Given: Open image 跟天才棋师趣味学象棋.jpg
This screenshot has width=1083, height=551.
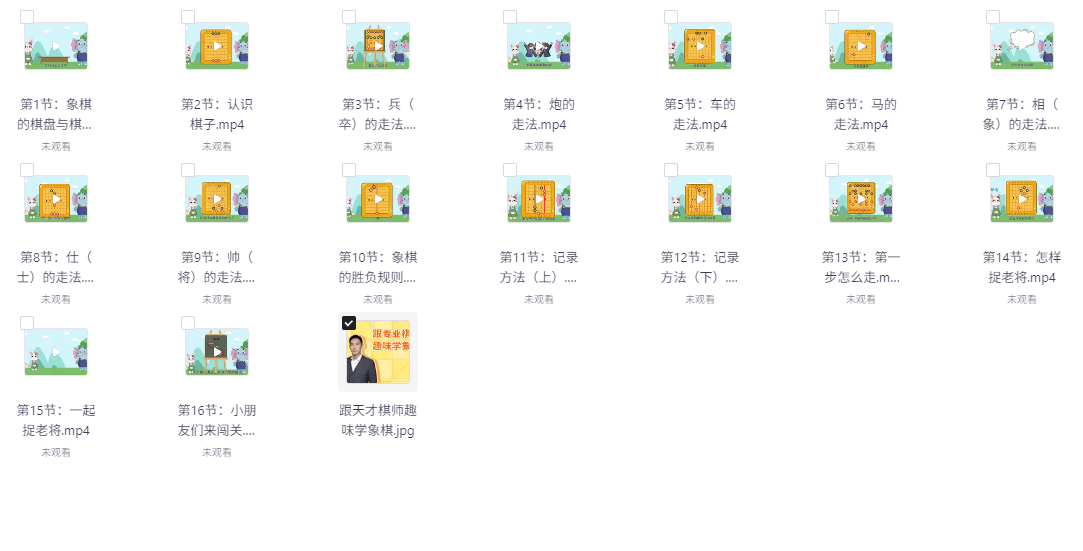Looking at the screenshot, I should tap(378, 352).
